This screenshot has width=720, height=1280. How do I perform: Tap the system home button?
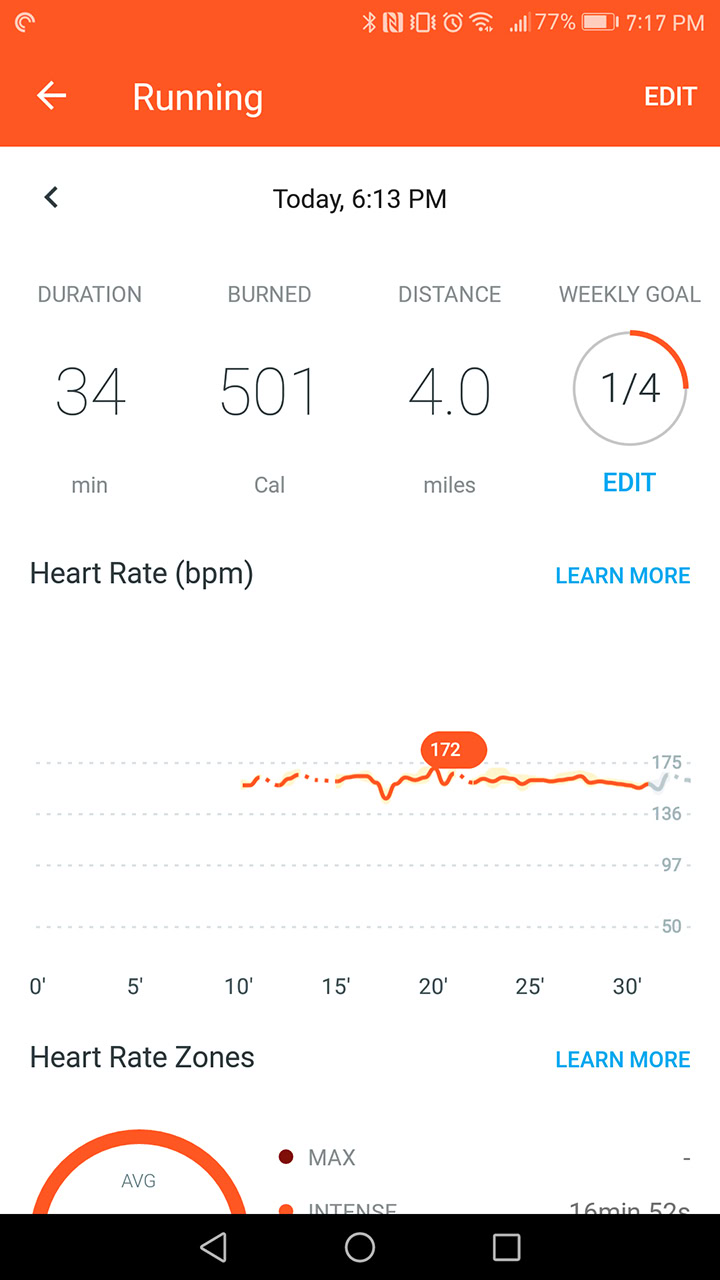tap(360, 1246)
